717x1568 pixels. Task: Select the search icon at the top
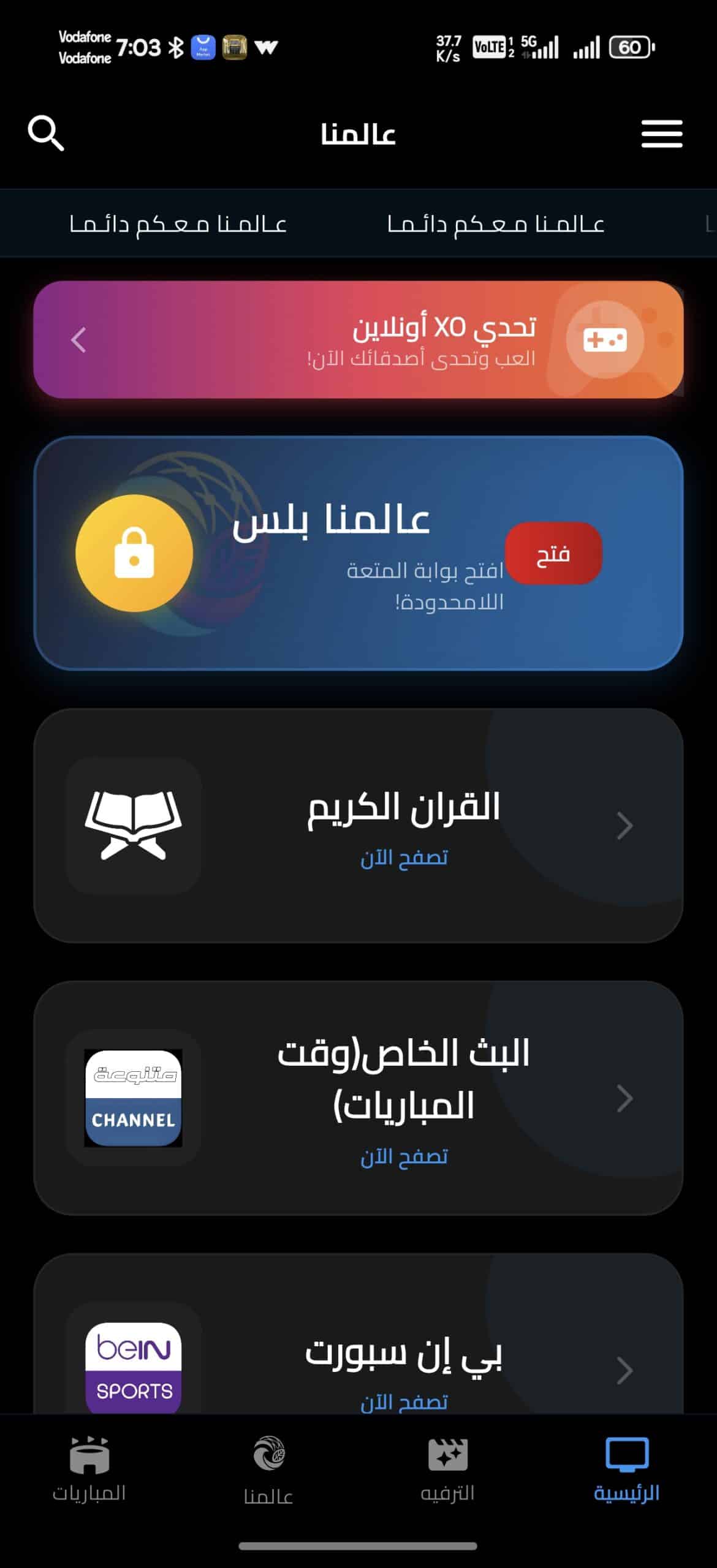click(46, 135)
